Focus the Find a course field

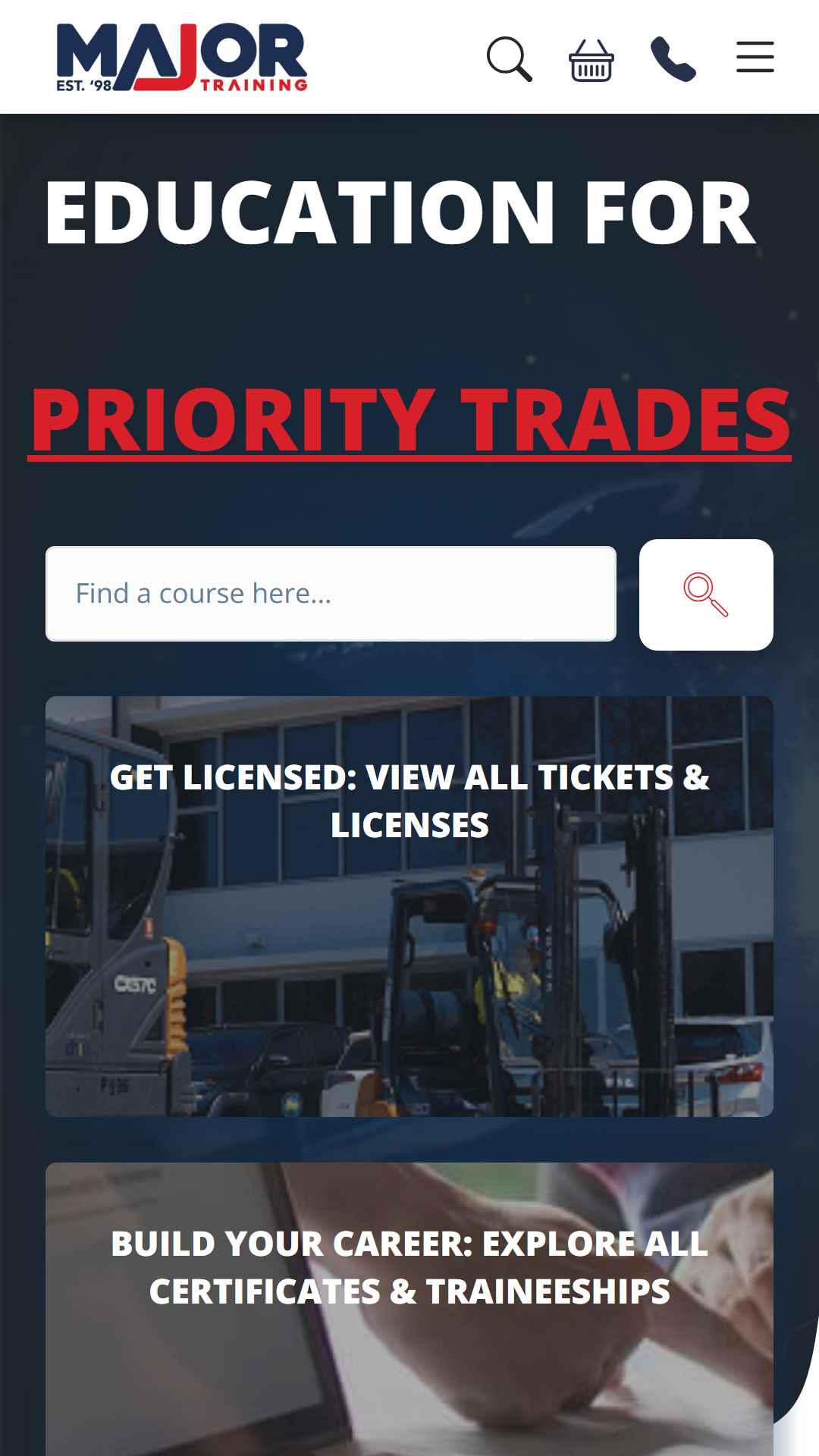(x=331, y=594)
